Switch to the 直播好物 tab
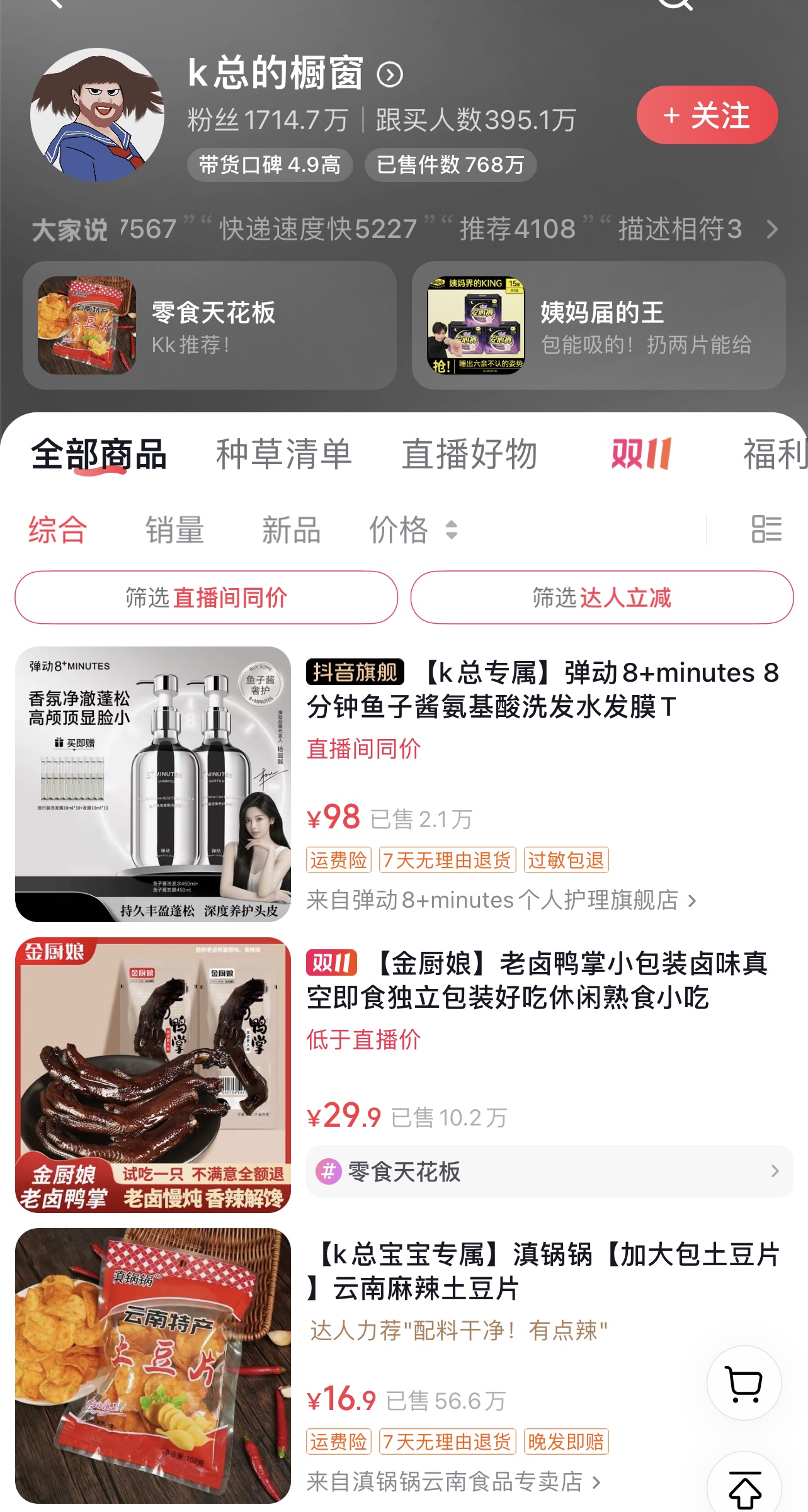This screenshot has height=1512, width=808. click(469, 454)
